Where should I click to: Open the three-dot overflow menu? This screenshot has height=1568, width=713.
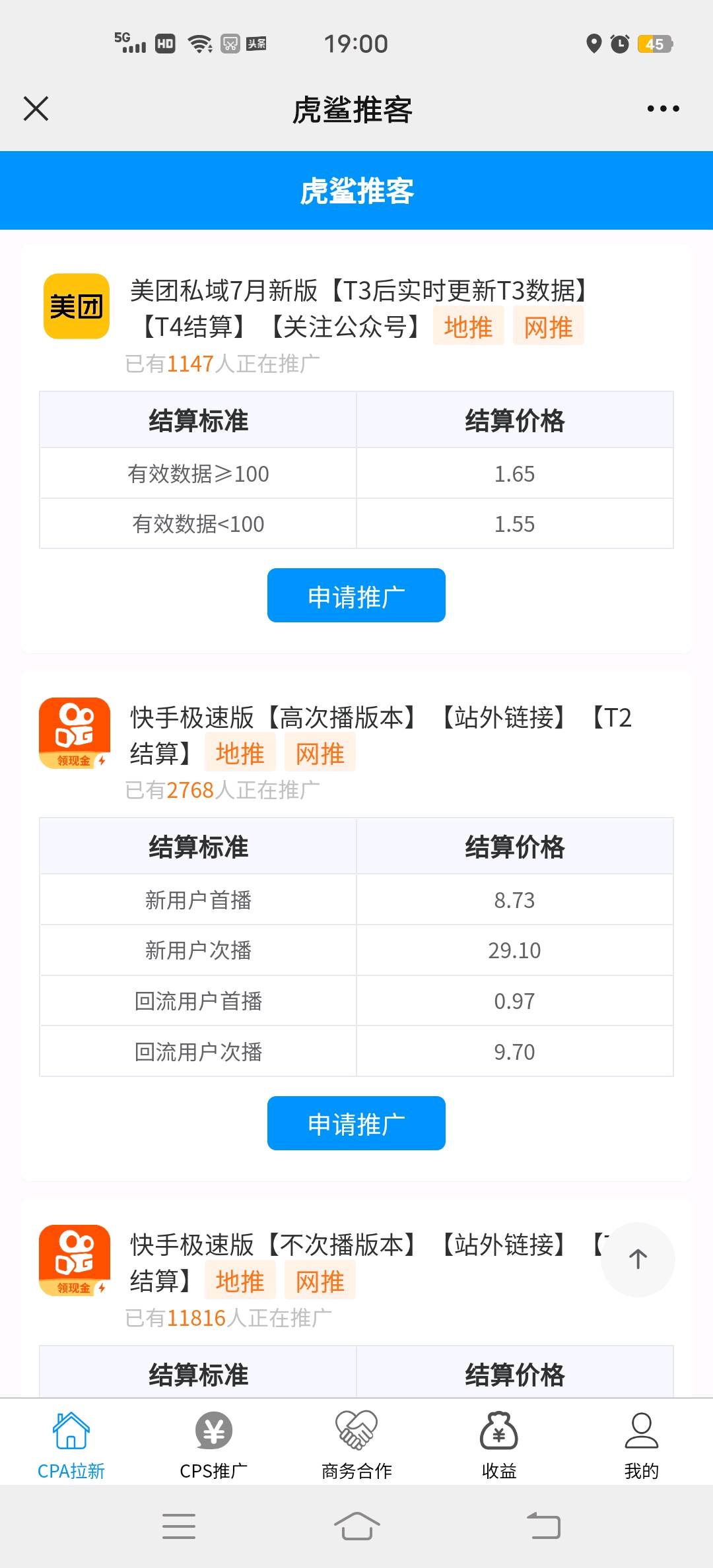click(x=663, y=109)
